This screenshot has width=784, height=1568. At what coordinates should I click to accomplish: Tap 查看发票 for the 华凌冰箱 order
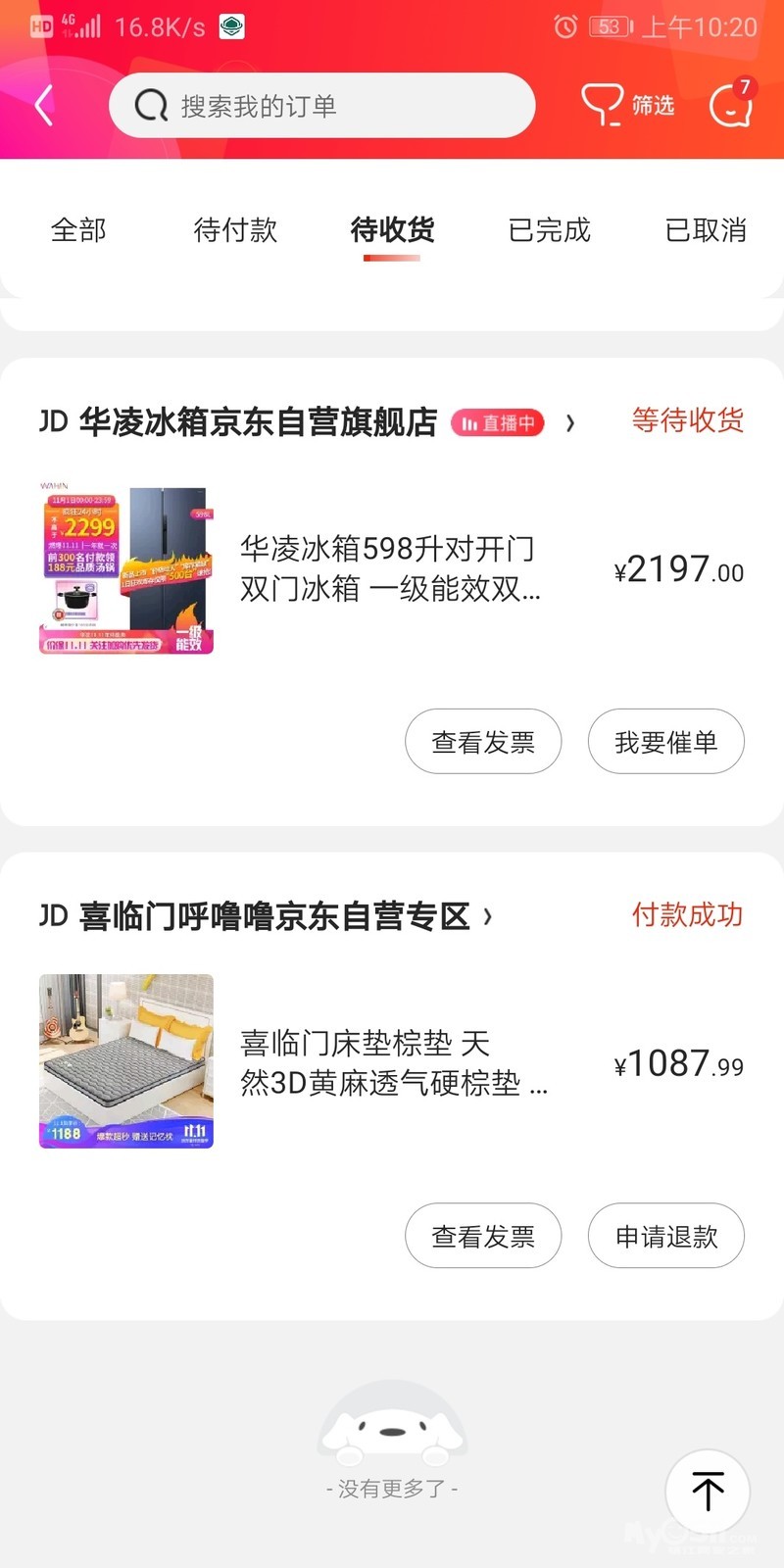[483, 742]
